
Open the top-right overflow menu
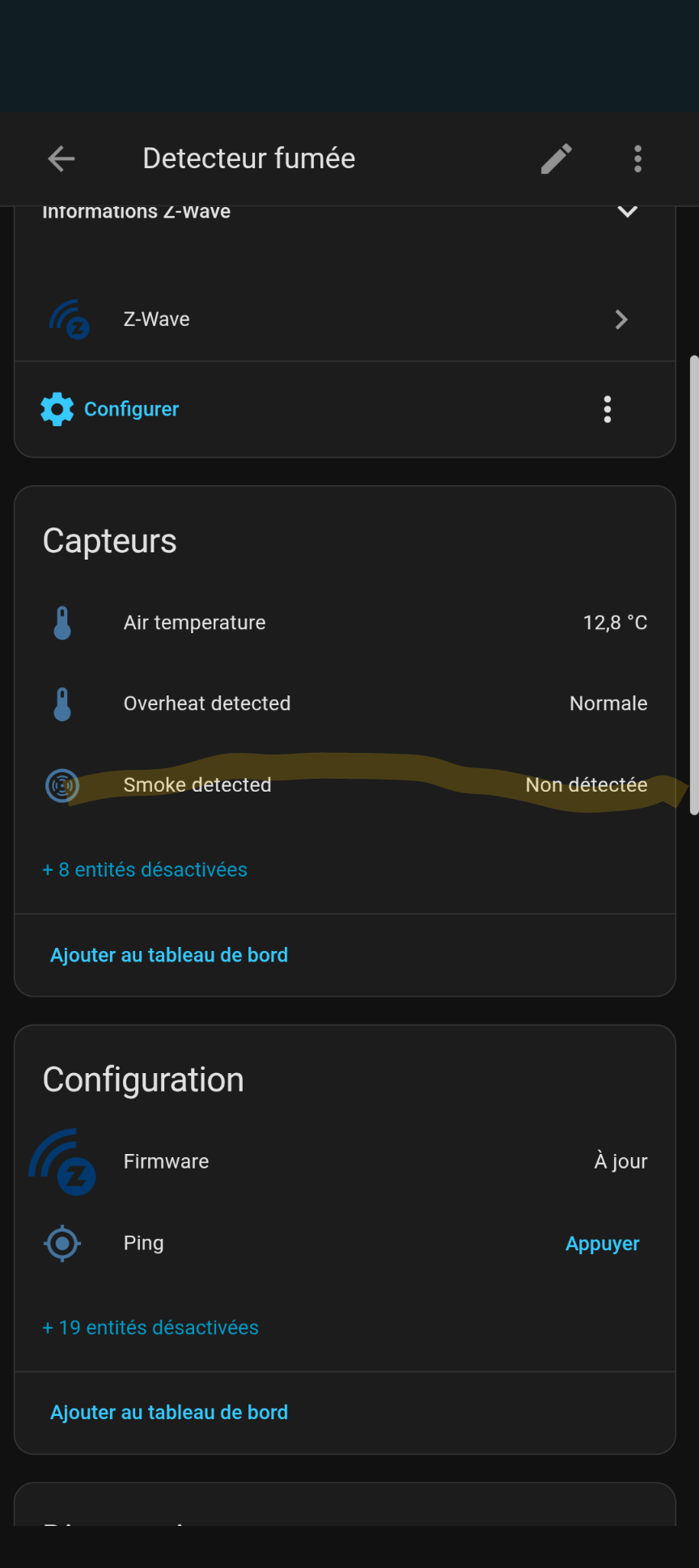(638, 158)
